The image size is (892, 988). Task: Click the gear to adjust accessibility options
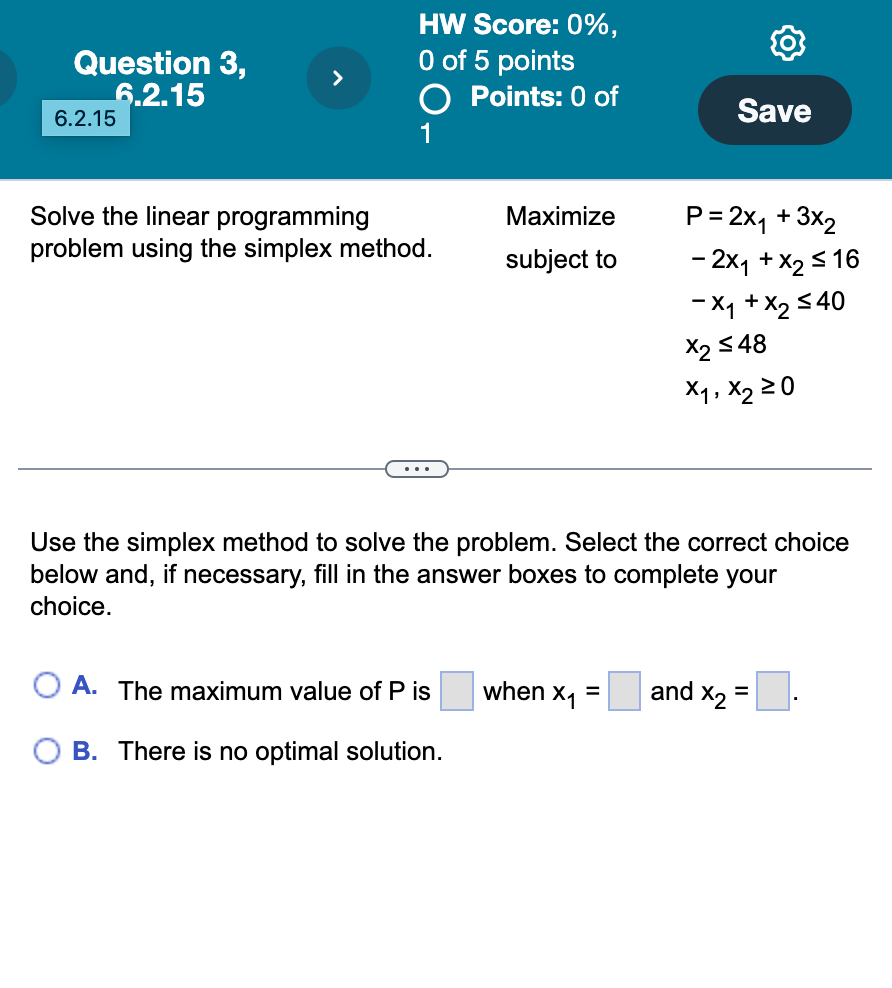pyautogui.click(x=787, y=43)
